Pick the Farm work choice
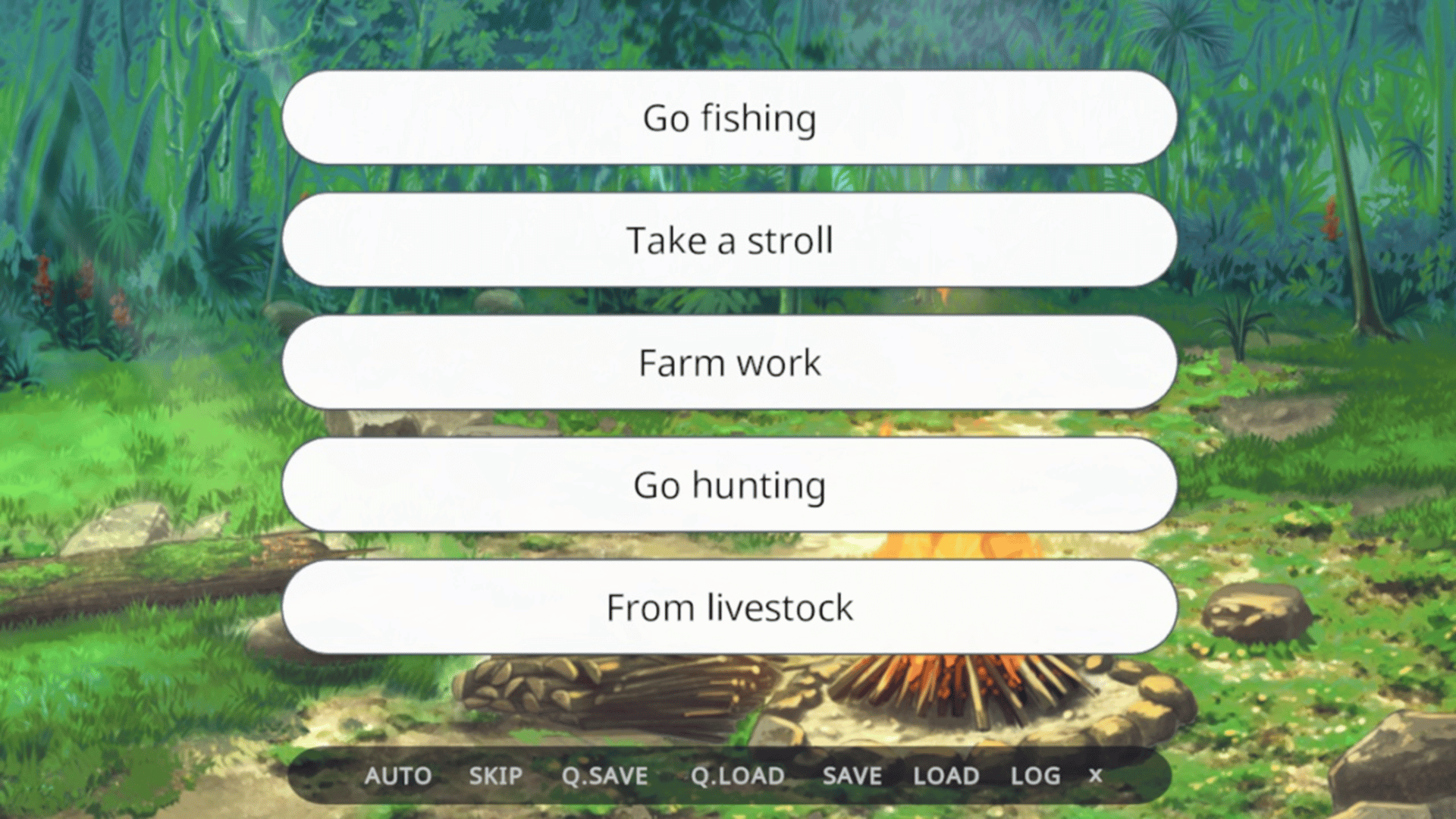1456x819 pixels. 729,362
